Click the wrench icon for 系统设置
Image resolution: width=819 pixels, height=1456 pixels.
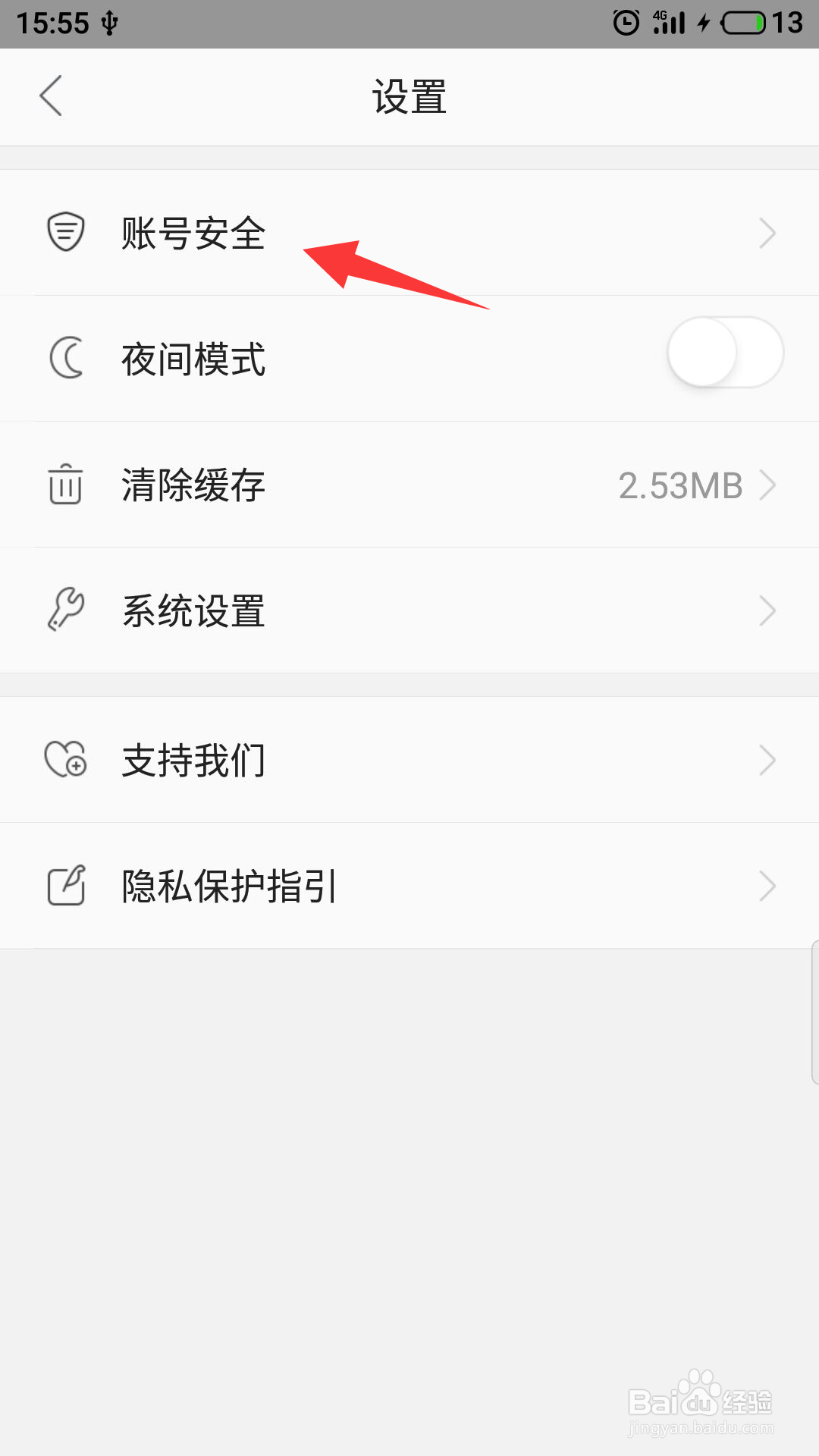point(65,609)
